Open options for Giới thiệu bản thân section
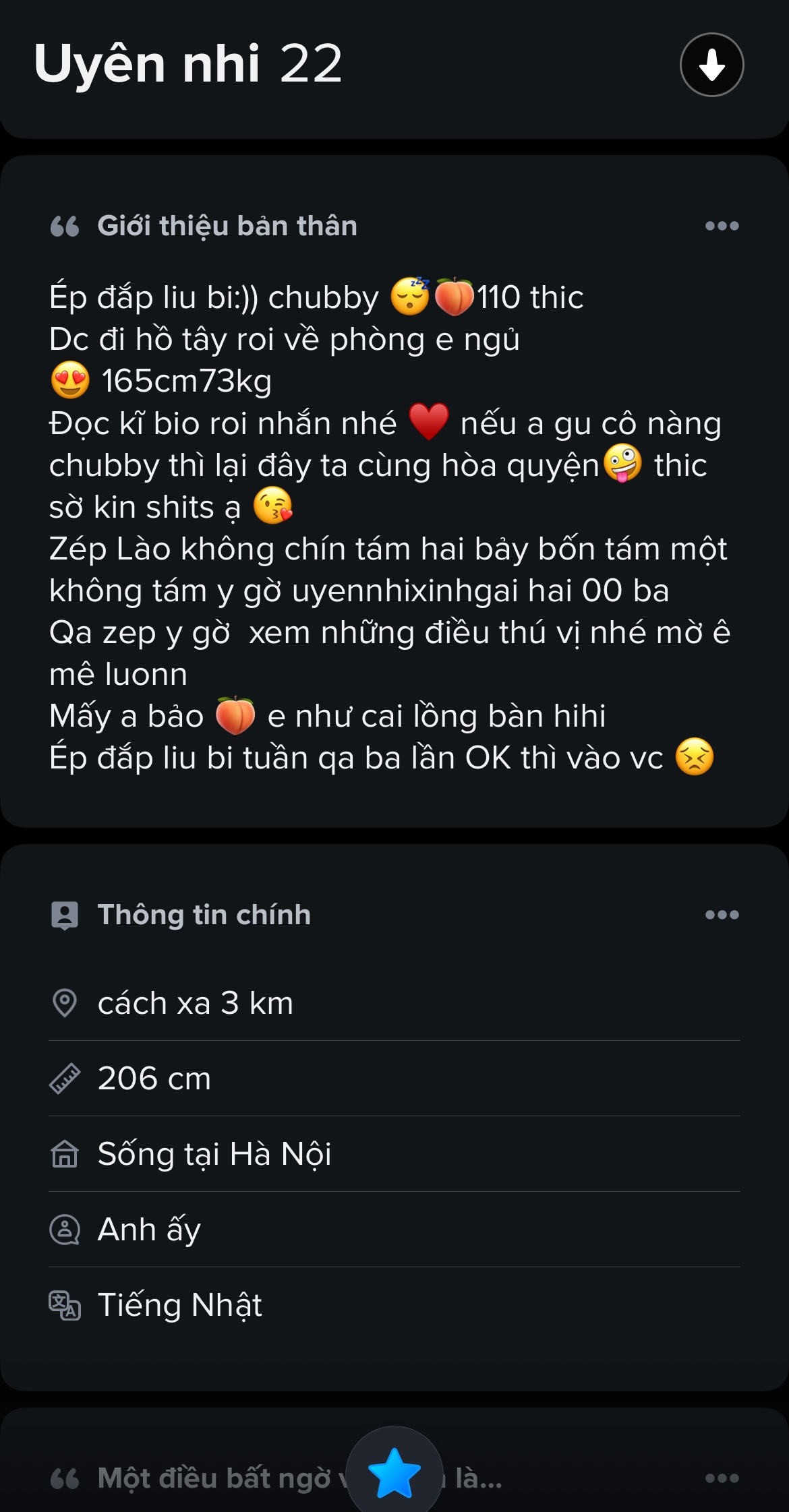 point(722,226)
